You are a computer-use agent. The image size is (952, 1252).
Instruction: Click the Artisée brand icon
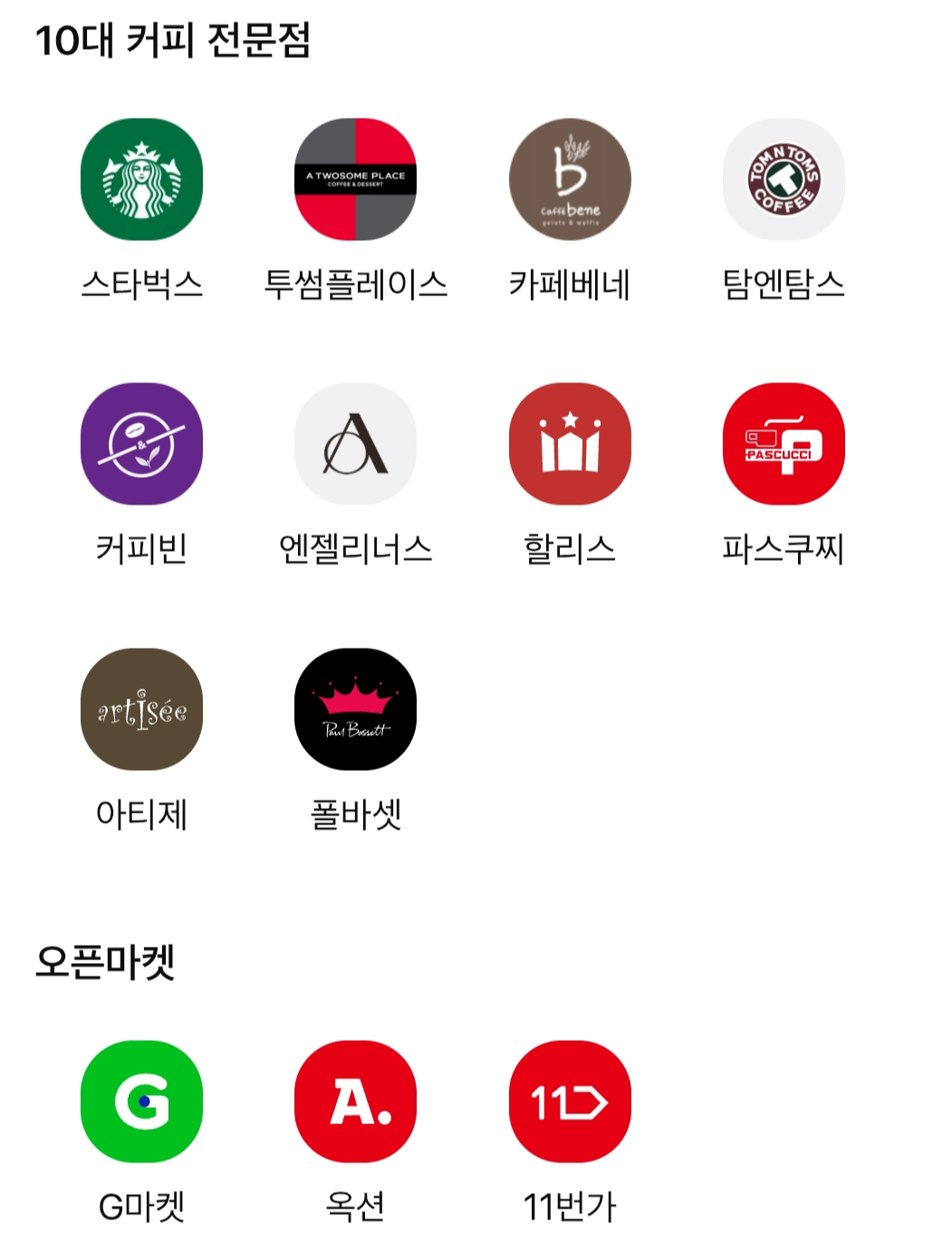[140, 711]
